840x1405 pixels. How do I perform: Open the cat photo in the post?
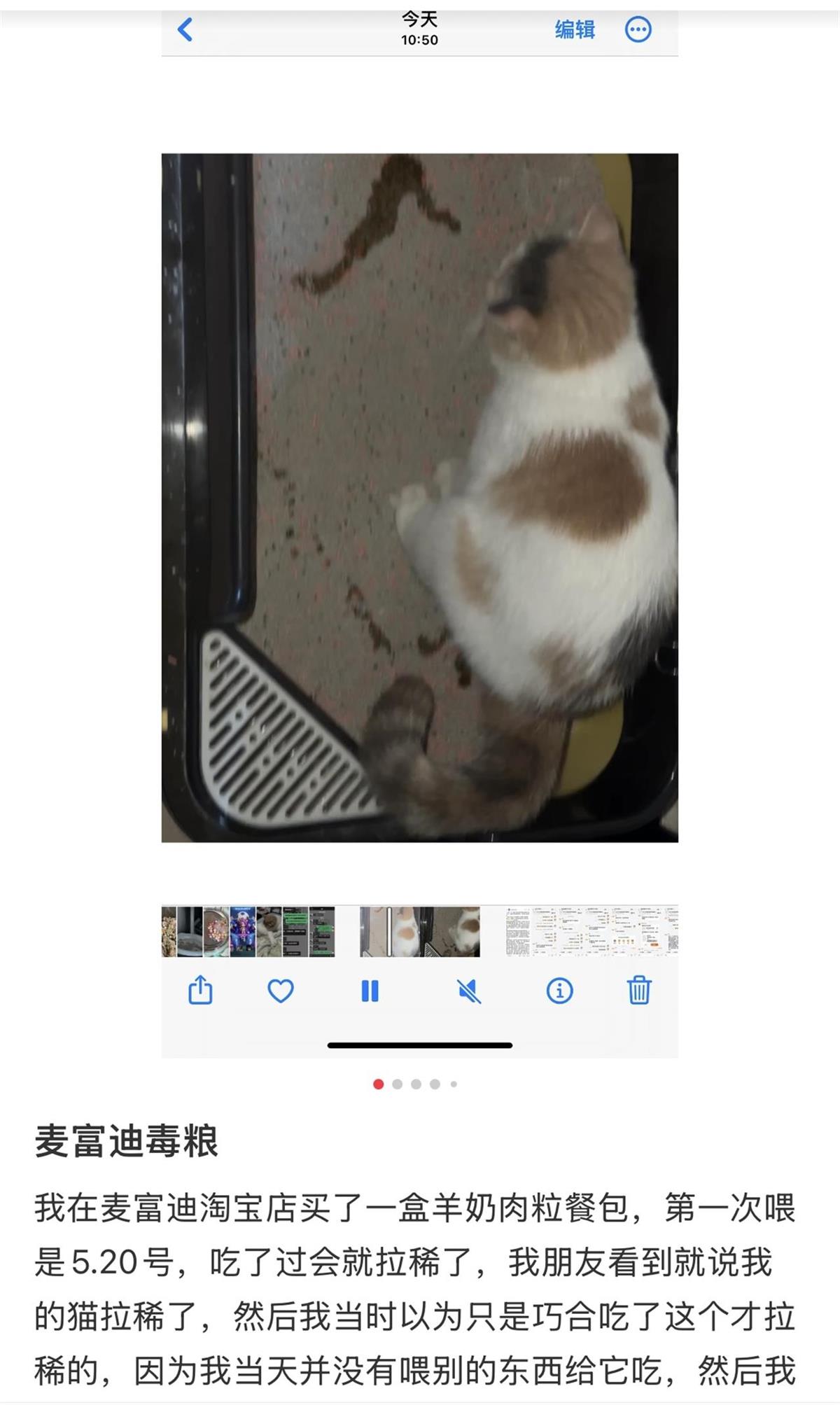pyautogui.click(x=420, y=497)
